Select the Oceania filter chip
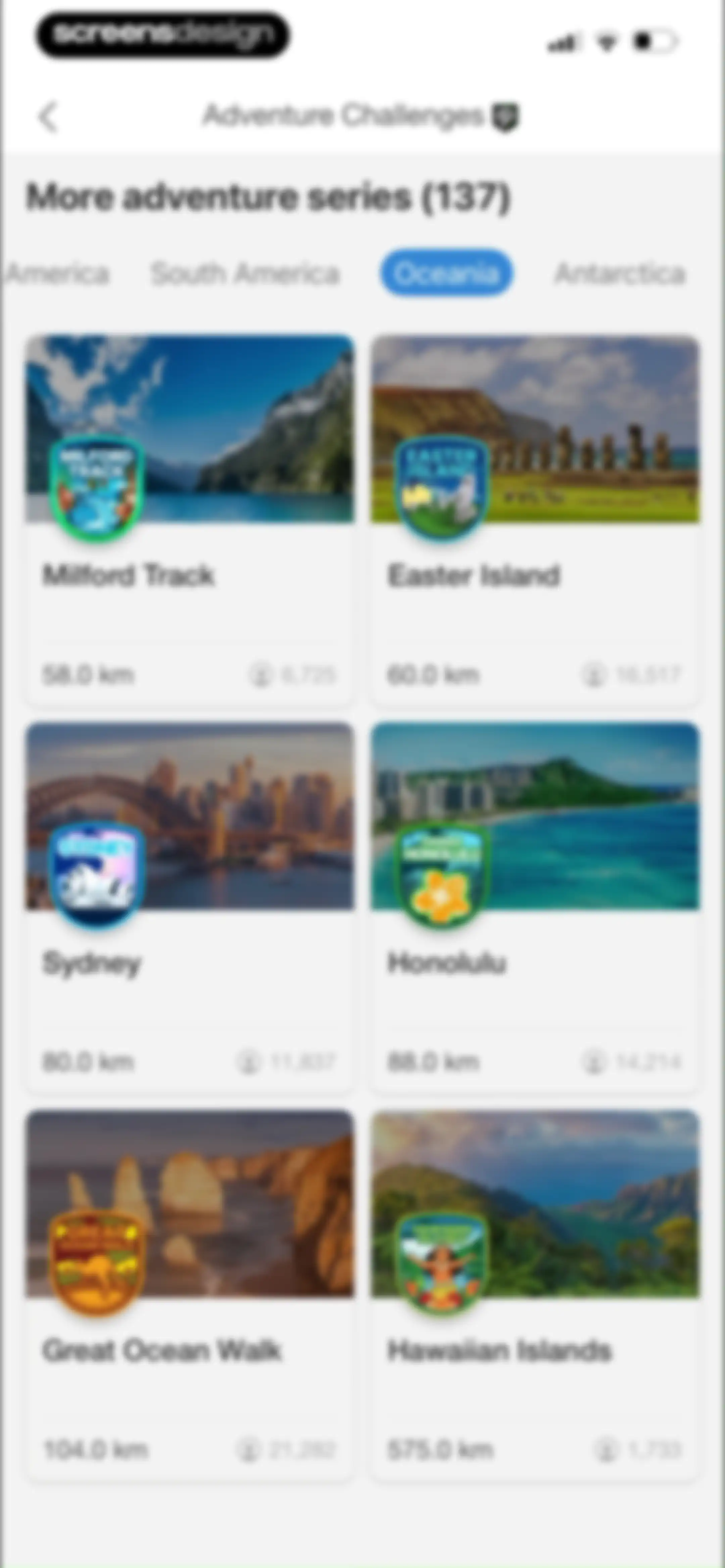Image resolution: width=725 pixels, height=1568 pixels. click(x=446, y=273)
